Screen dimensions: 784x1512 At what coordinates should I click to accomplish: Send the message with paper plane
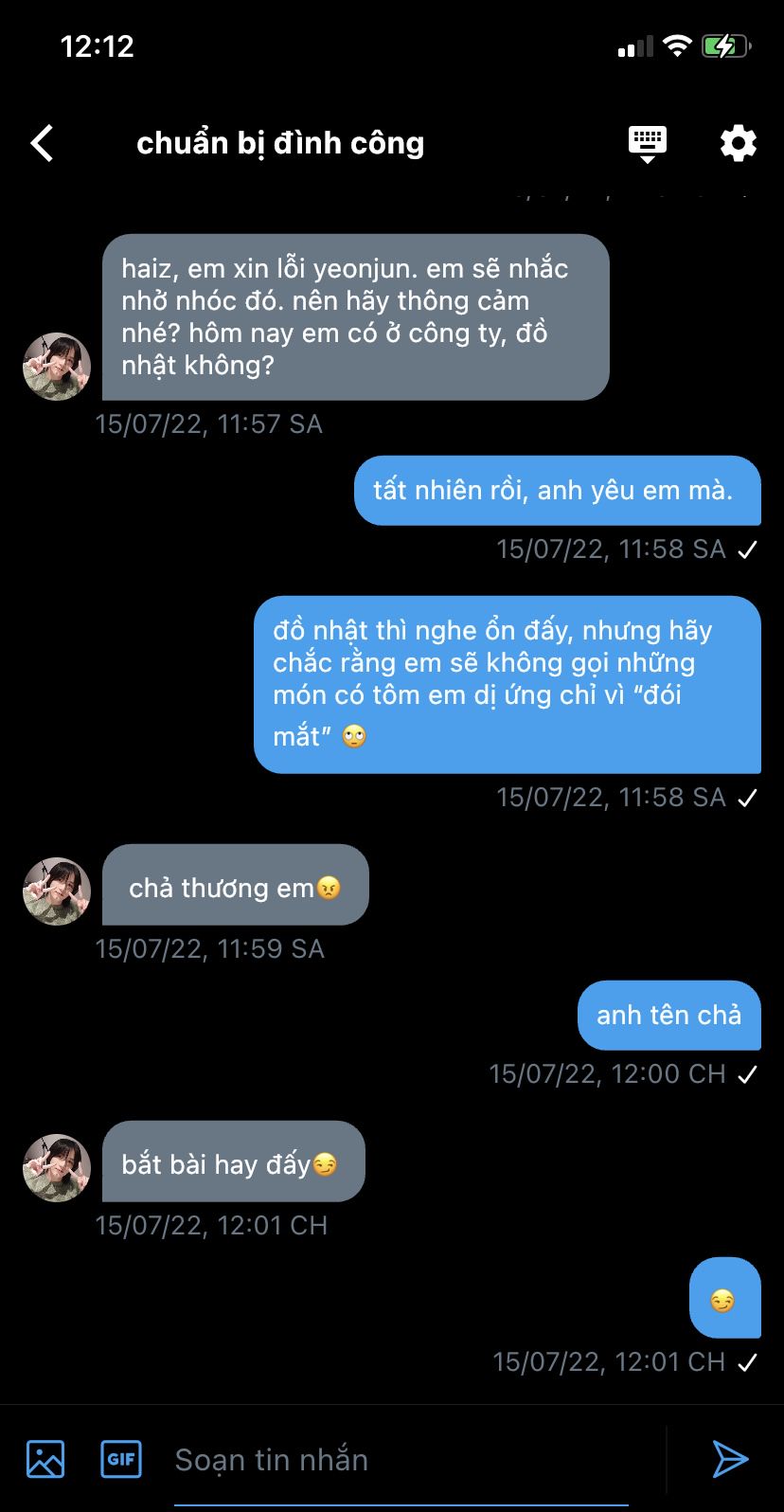[x=730, y=1459]
